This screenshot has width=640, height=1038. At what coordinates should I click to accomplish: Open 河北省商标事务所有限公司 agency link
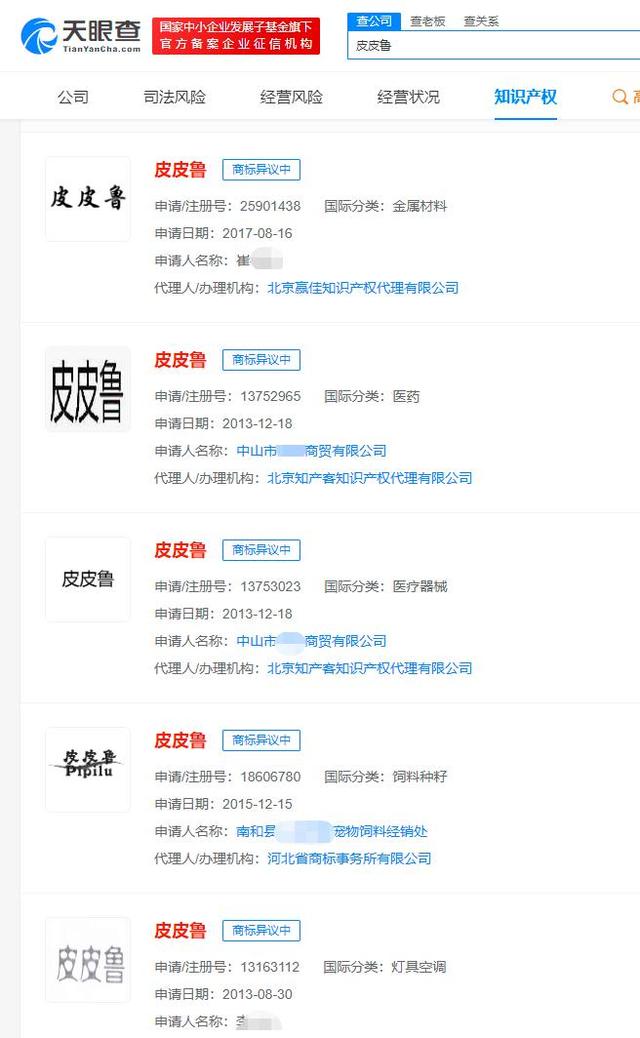pos(349,858)
